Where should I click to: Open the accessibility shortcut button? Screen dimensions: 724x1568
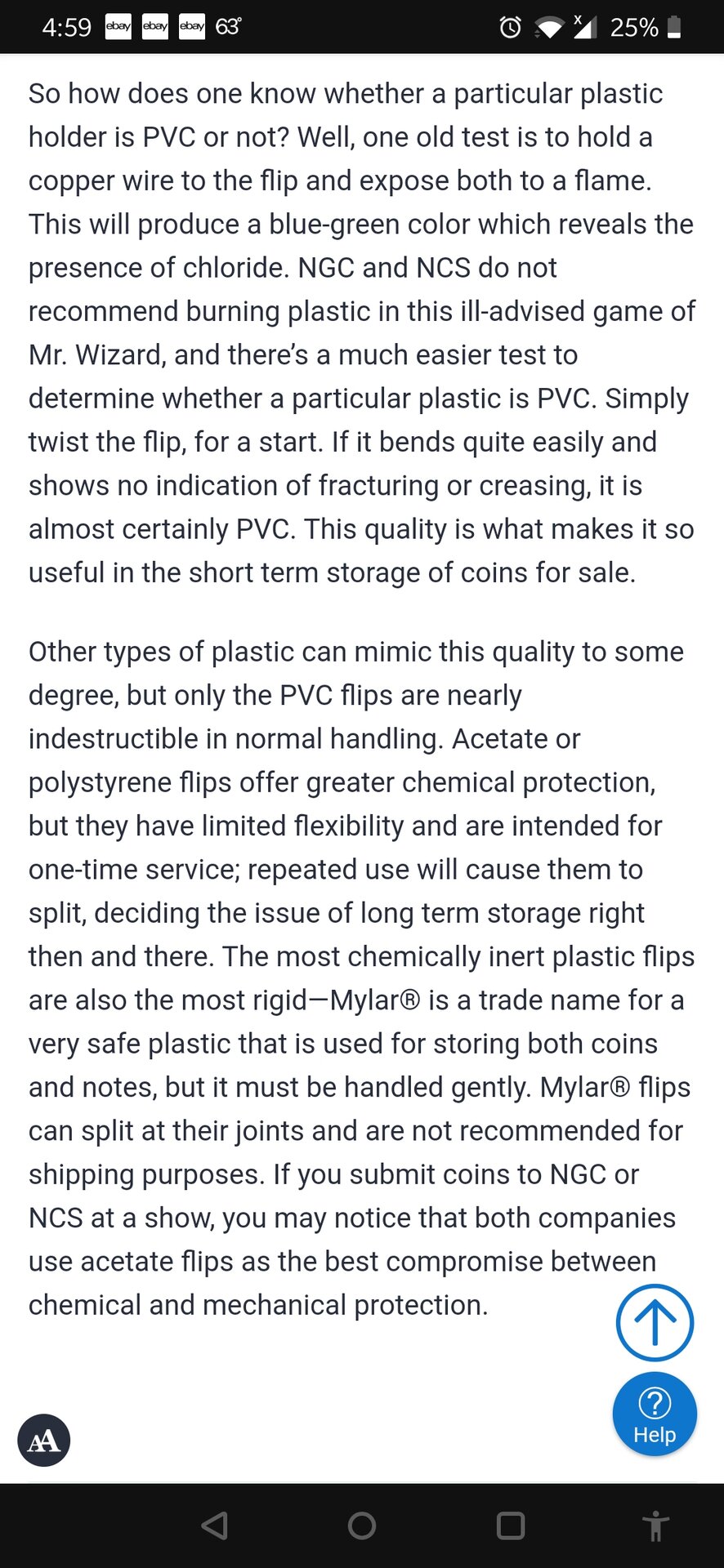click(655, 1526)
